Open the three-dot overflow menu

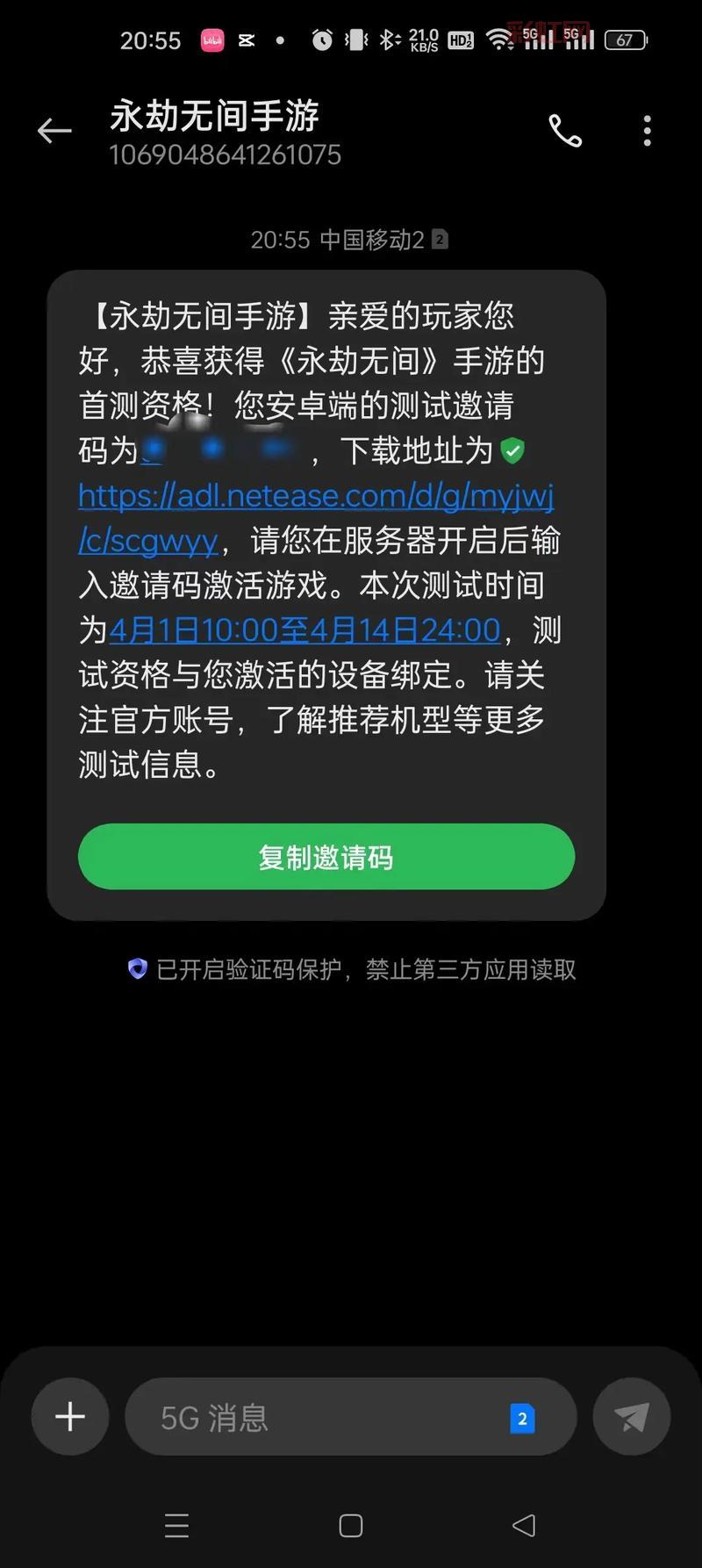point(647,132)
